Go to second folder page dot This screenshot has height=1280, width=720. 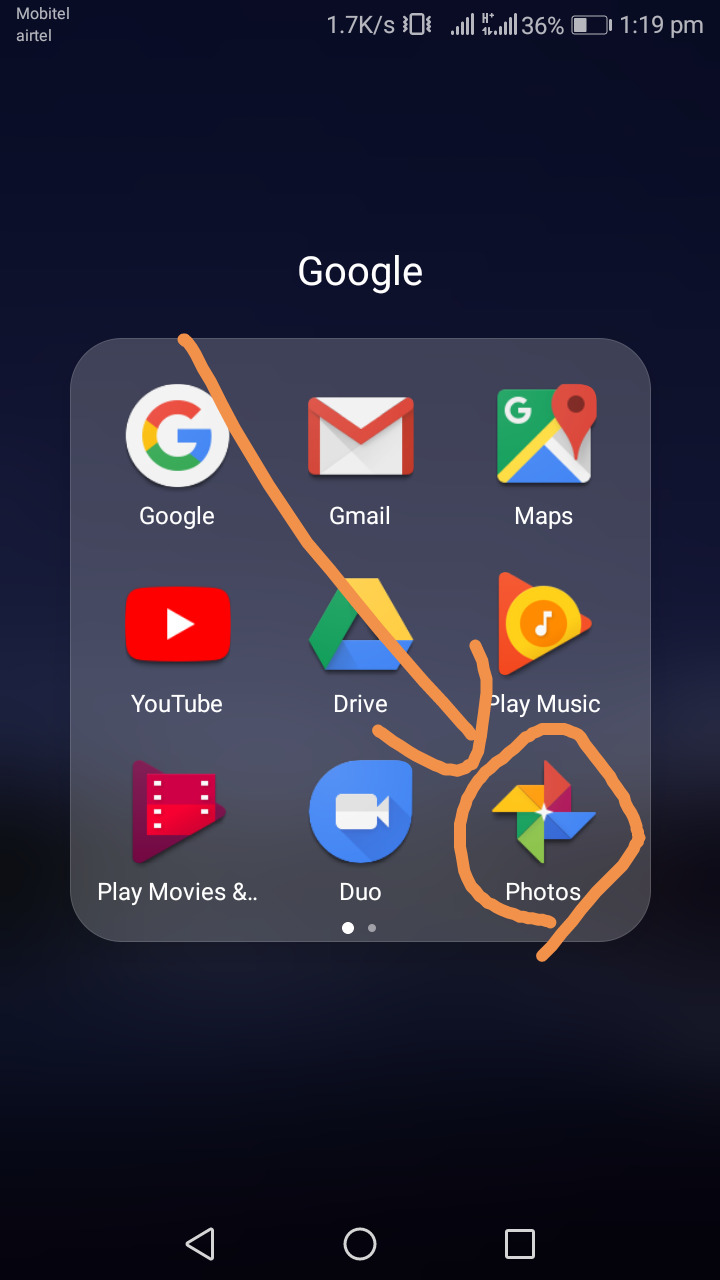coord(372,928)
